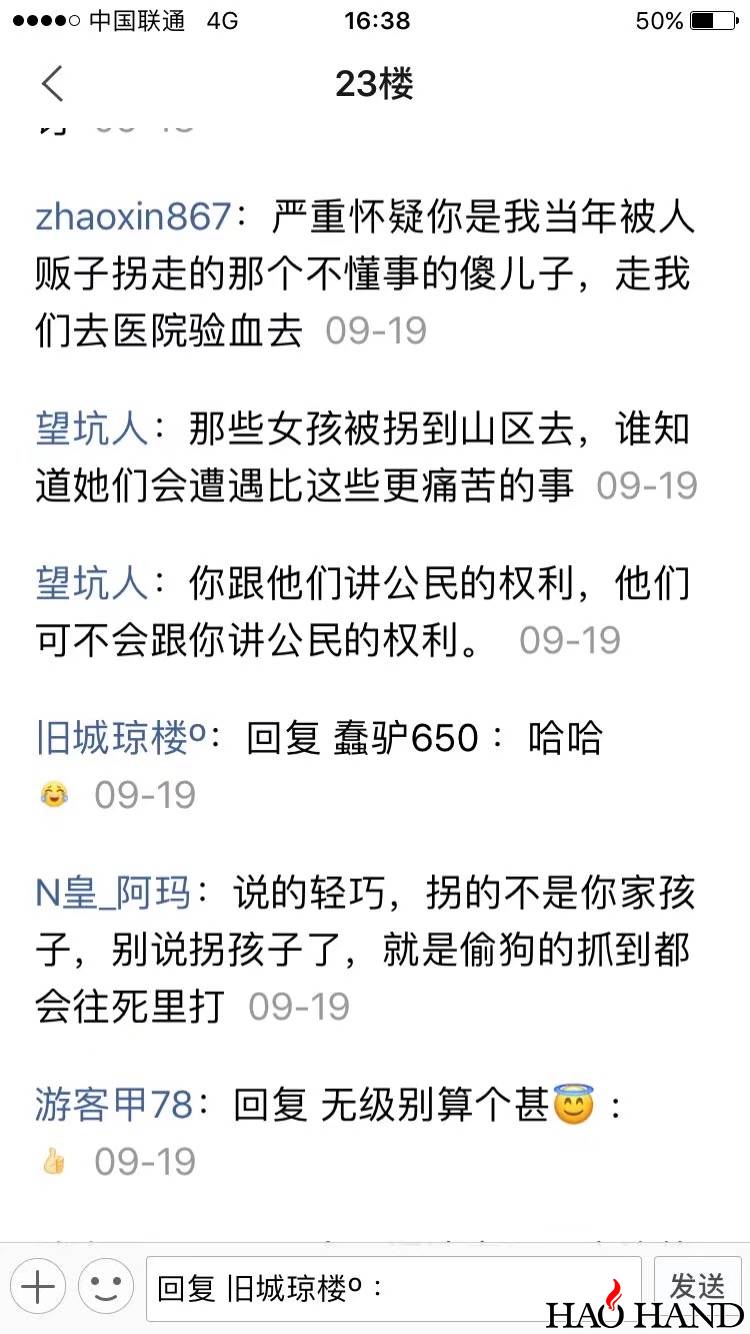The height and width of the screenshot is (1334, 750).
Task: Open N皇_阿玛's username link
Action: tap(113, 893)
